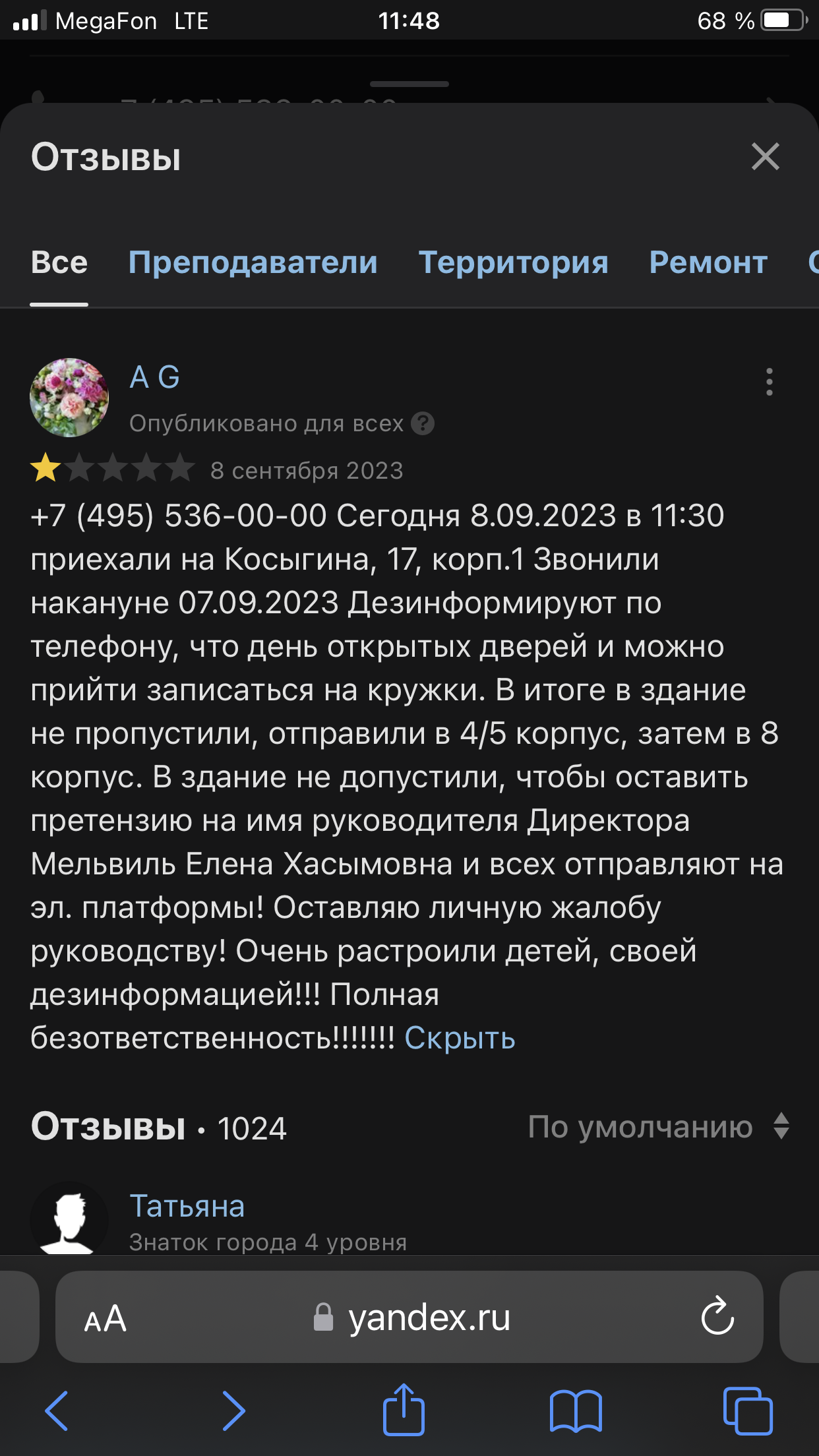Open A G's user profile

(154, 378)
